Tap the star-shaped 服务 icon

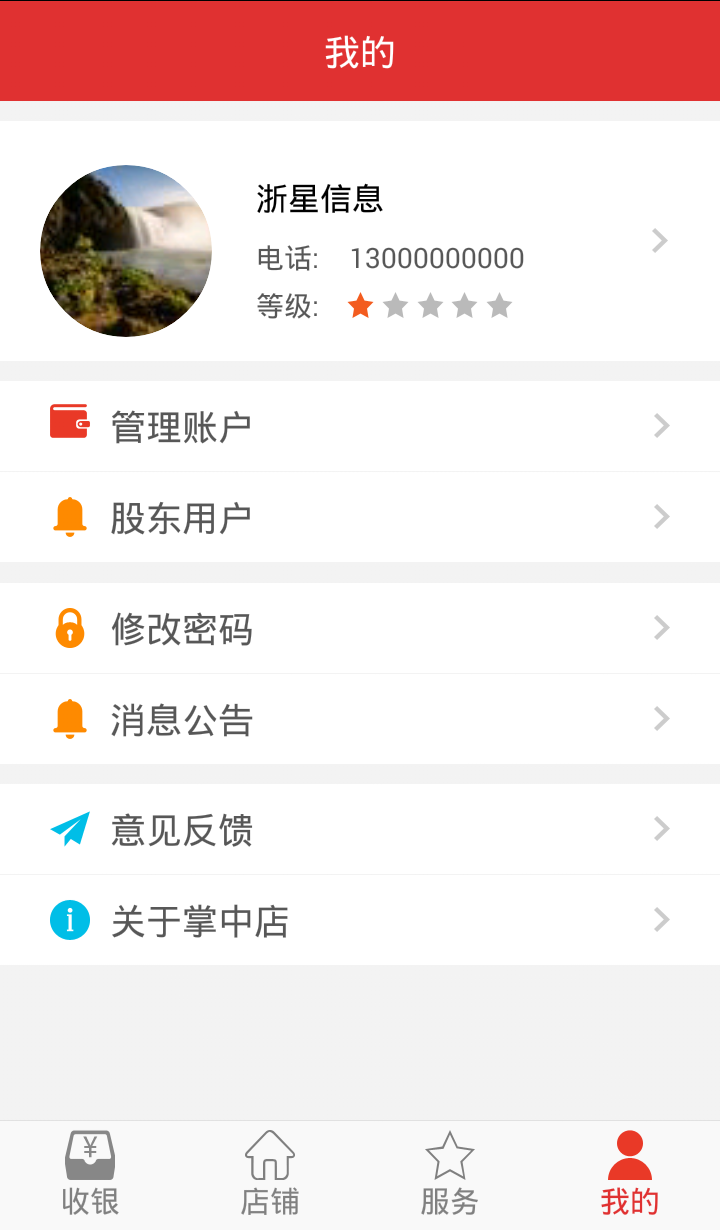coord(451,1155)
